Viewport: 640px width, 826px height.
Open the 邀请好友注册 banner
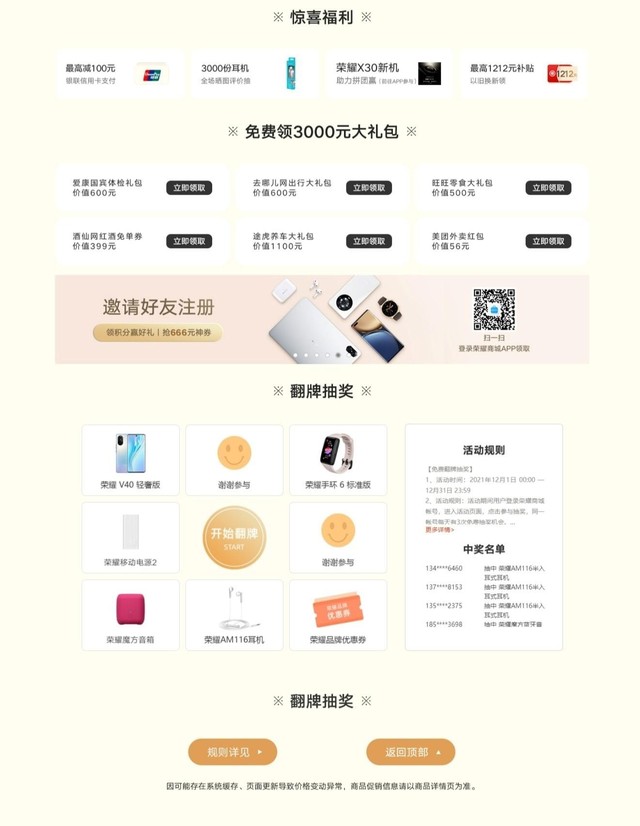pos(321,319)
